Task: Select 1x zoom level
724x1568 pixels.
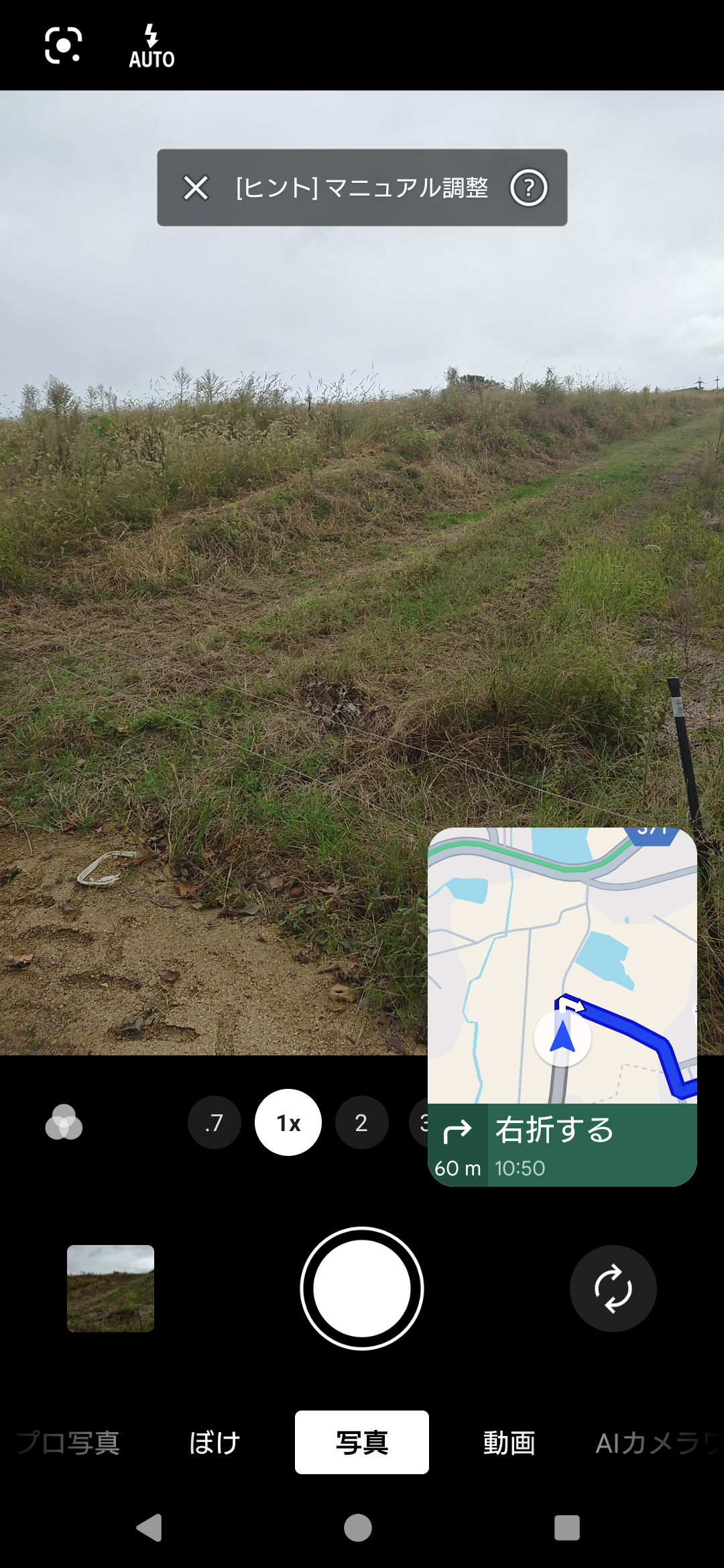Action: (x=288, y=1122)
